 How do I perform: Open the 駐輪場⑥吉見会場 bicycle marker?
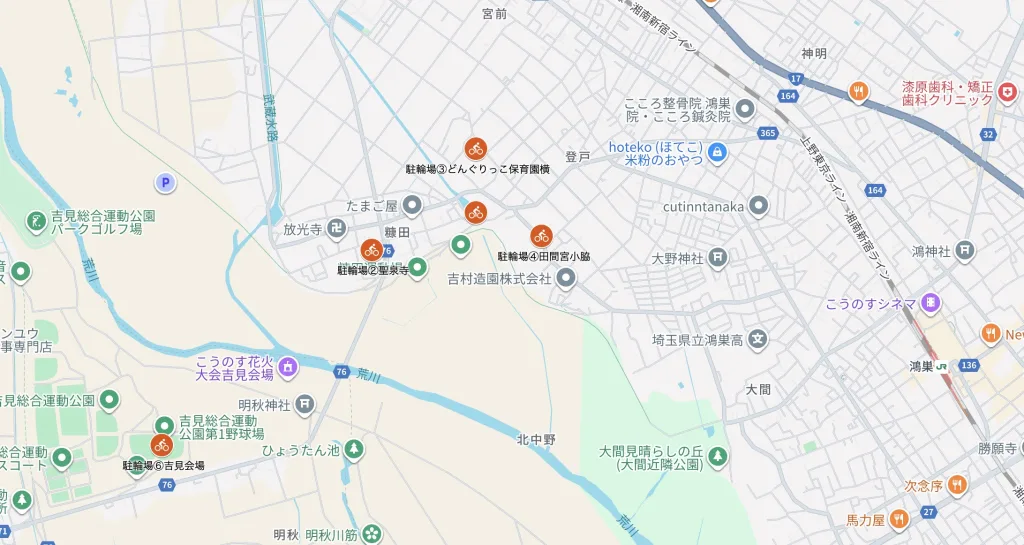click(162, 445)
